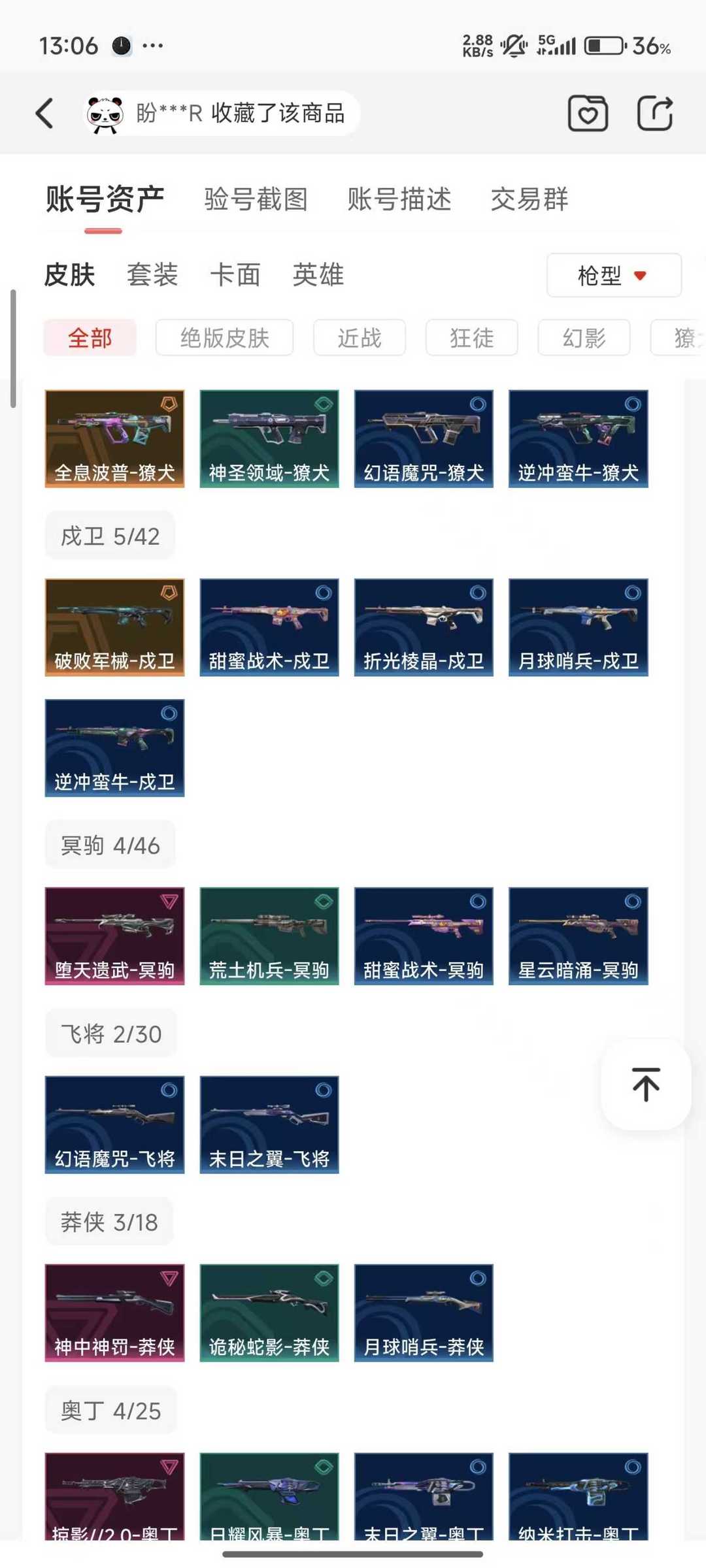Viewport: 706px width, 1568px height.
Task: Show the 卡面 sub-tab
Action: [x=235, y=274]
